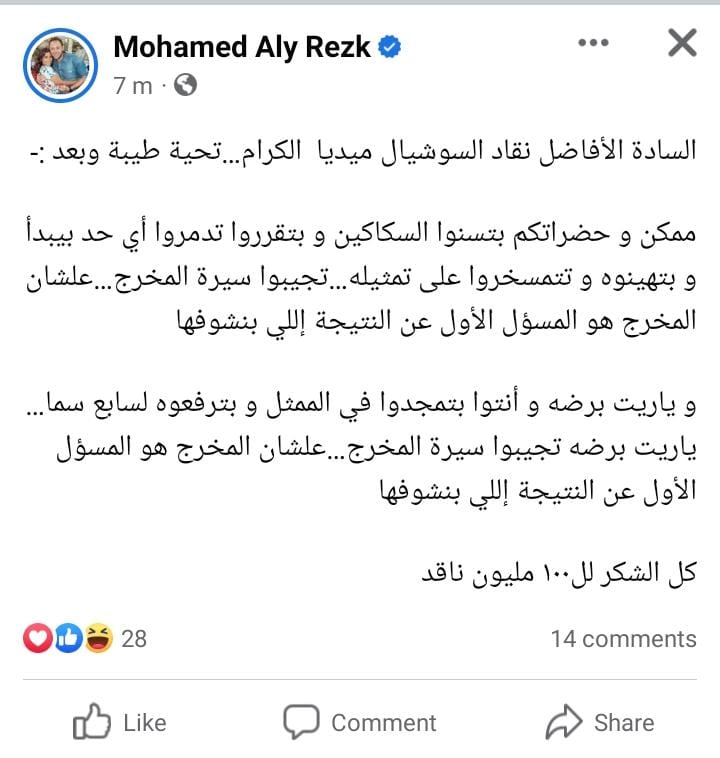
Task: Dismiss the post with the X
Action: pyautogui.click(x=681, y=42)
